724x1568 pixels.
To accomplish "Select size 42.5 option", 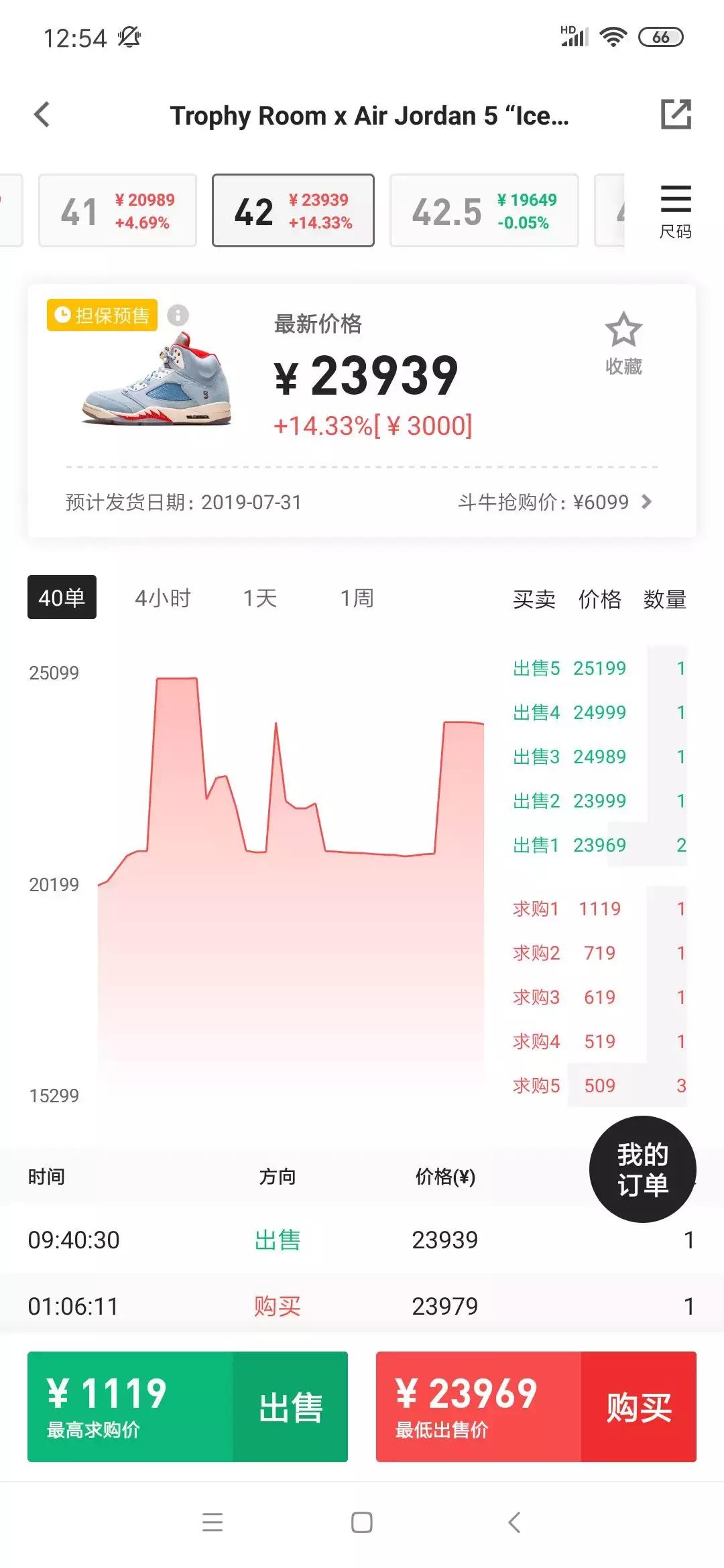I will [x=483, y=210].
